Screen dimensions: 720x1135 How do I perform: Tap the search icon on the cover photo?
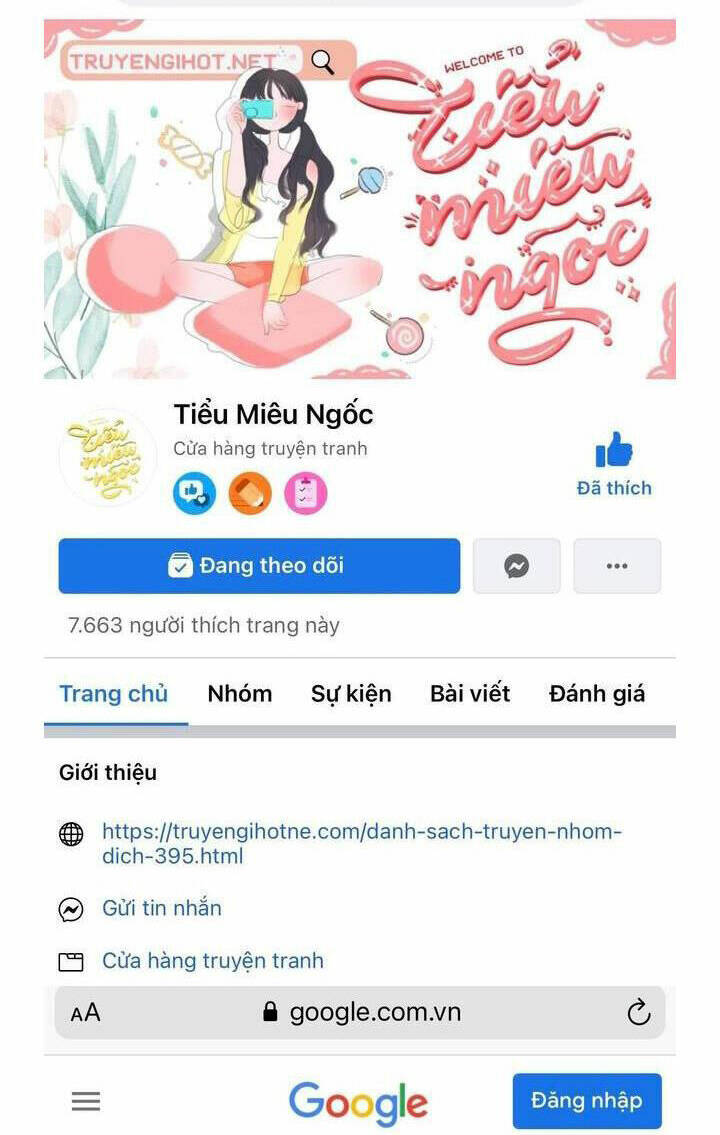tap(320, 63)
